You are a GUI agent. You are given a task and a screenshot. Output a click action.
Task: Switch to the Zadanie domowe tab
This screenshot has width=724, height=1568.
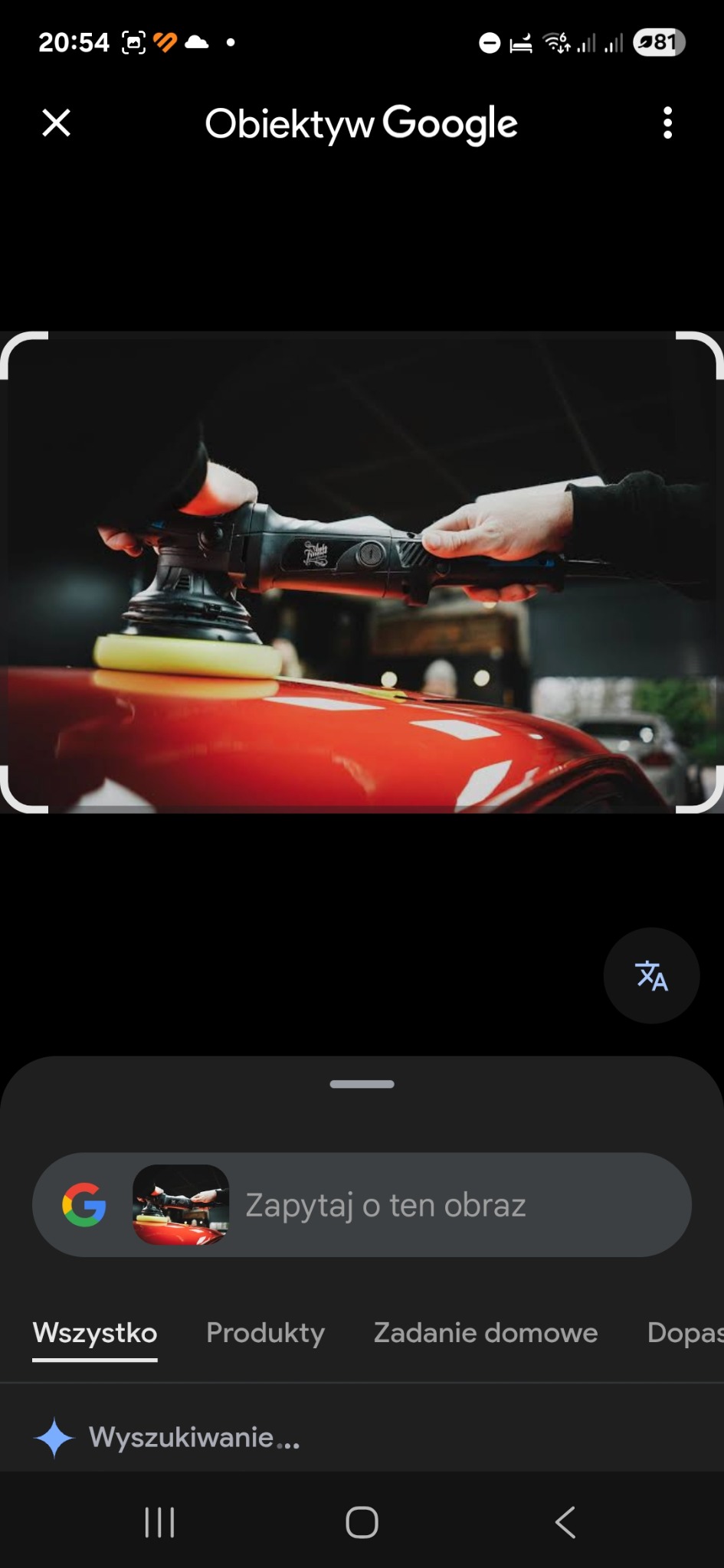[x=485, y=1333]
